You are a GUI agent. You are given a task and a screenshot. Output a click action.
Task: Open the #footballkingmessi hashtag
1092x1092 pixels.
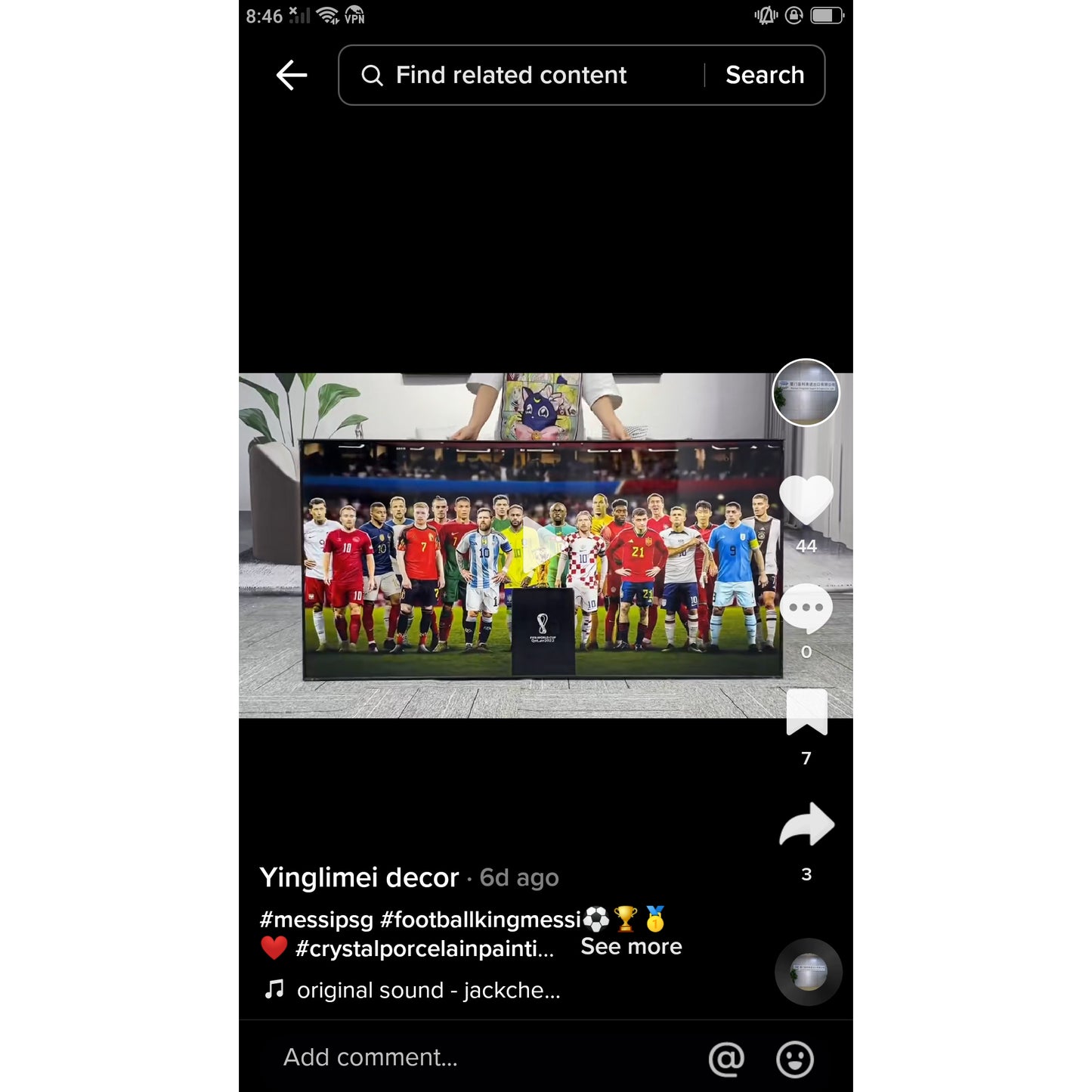(481, 919)
